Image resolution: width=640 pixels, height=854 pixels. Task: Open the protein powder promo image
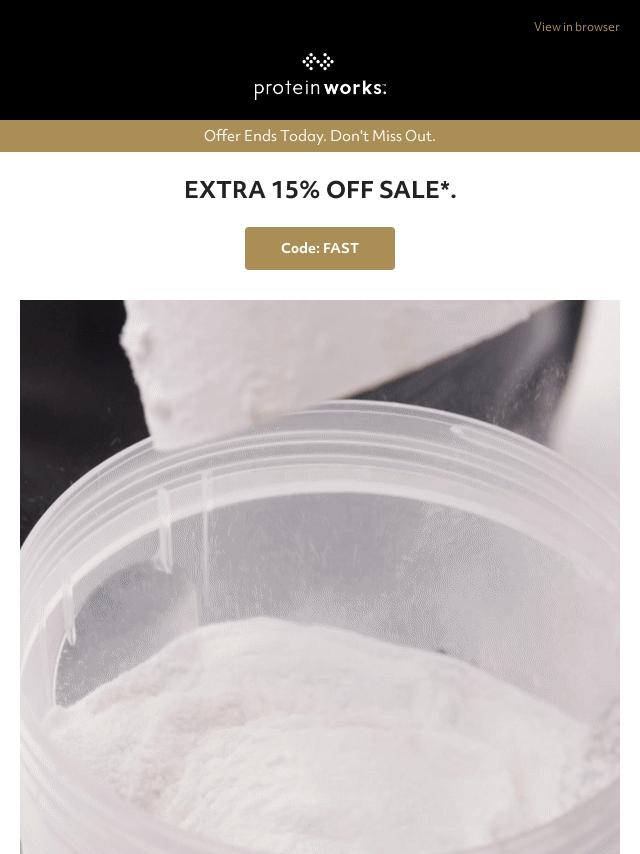320,576
